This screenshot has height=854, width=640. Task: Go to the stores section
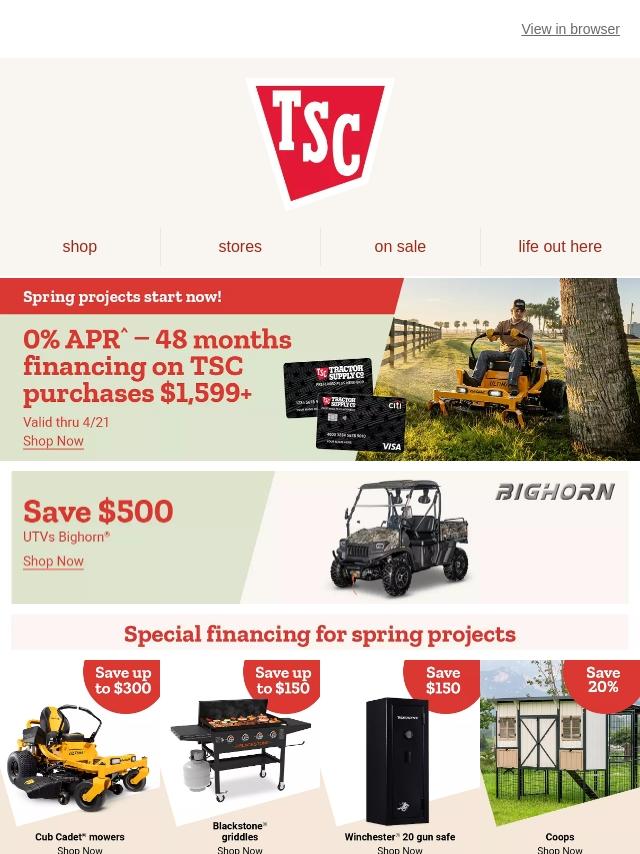(x=240, y=246)
